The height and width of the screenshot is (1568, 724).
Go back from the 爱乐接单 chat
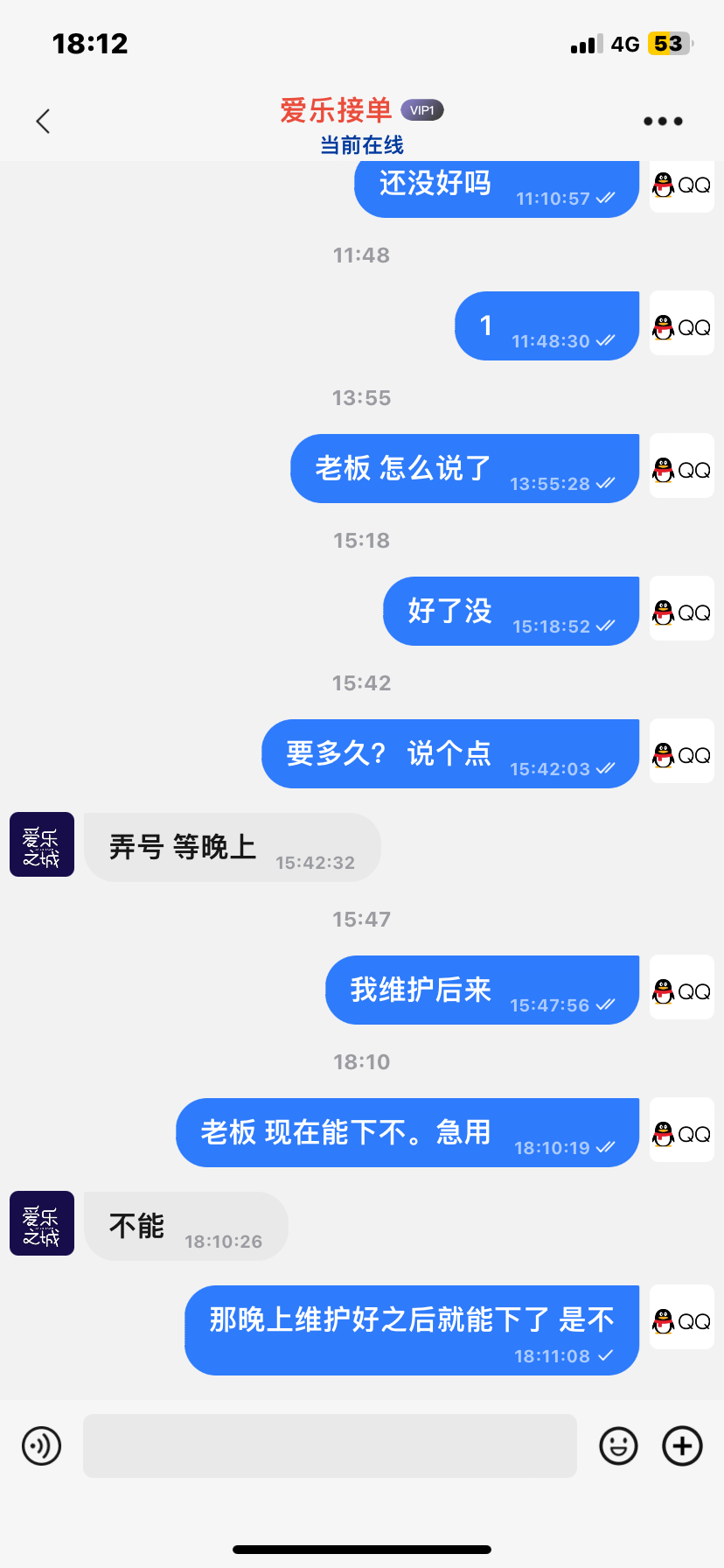click(x=43, y=122)
